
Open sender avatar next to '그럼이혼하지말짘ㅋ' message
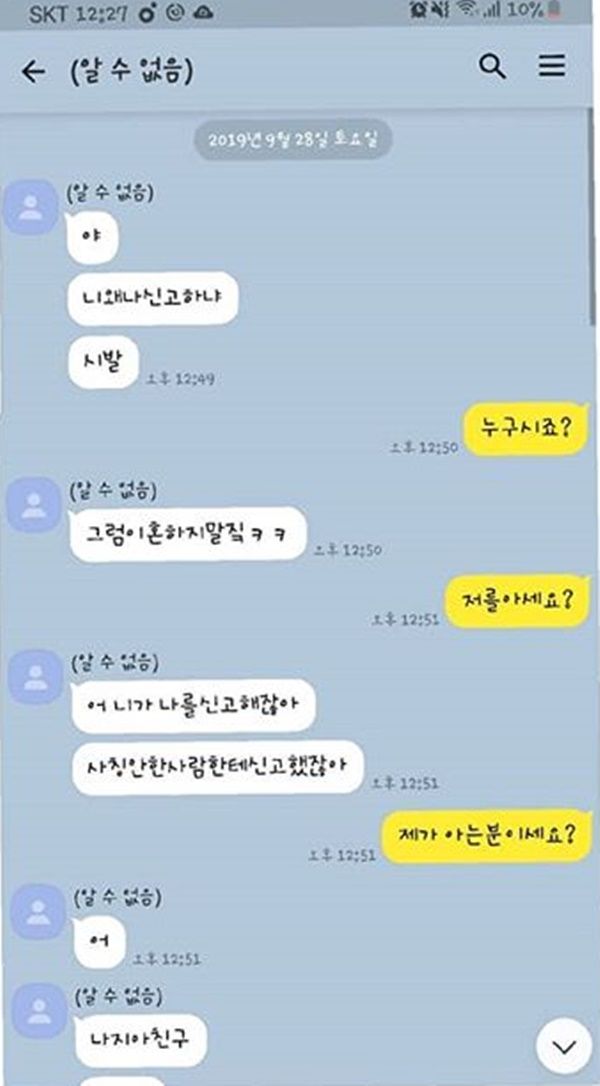[34, 505]
